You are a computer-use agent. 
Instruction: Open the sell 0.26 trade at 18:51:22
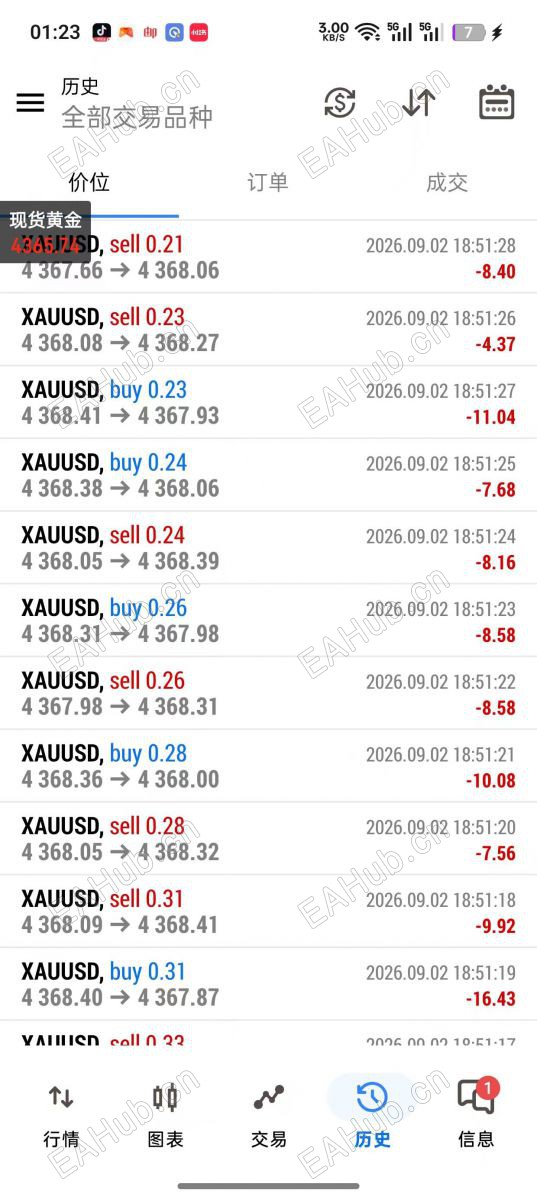point(268,693)
